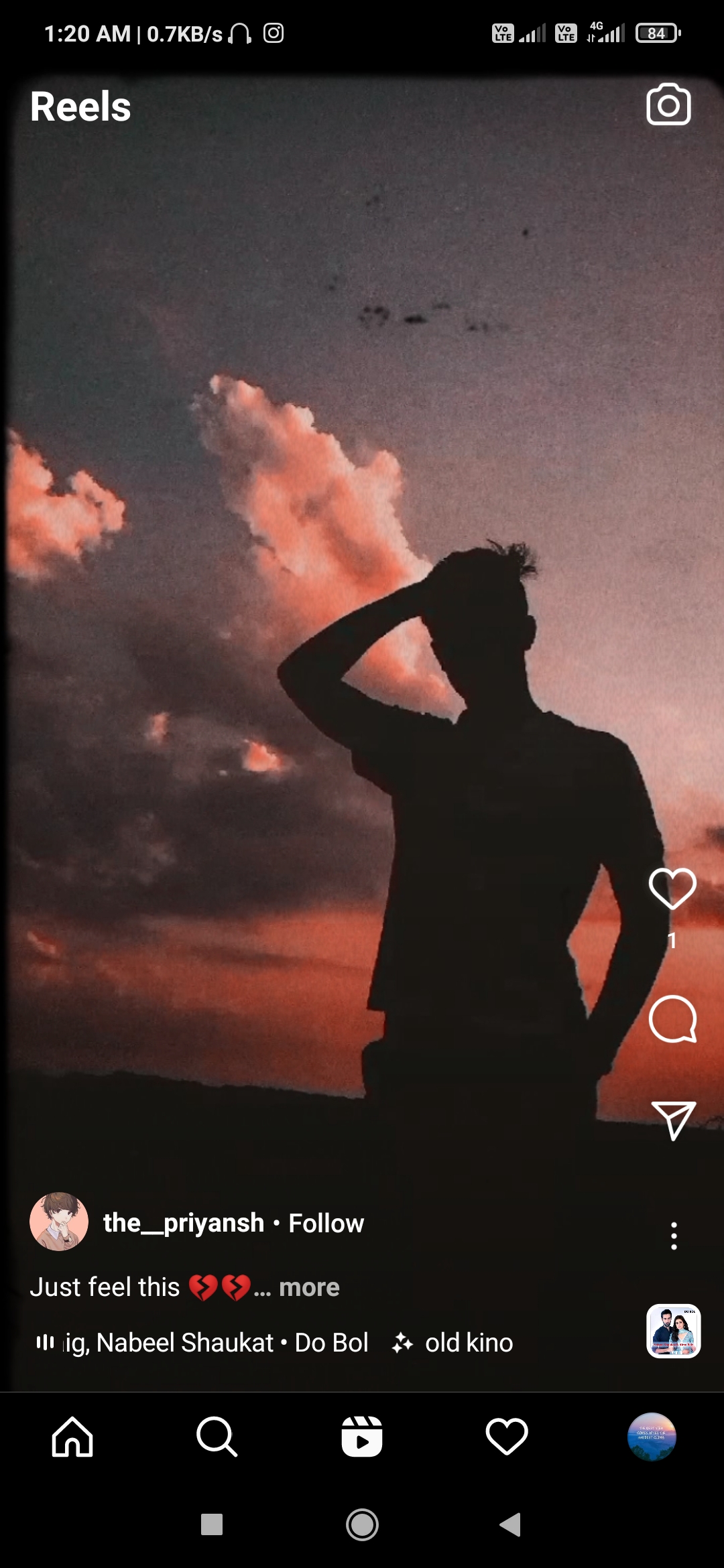This screenshot has width=724, height=1568.
Task: Tap the system home button
Action: click(362, 1524)
